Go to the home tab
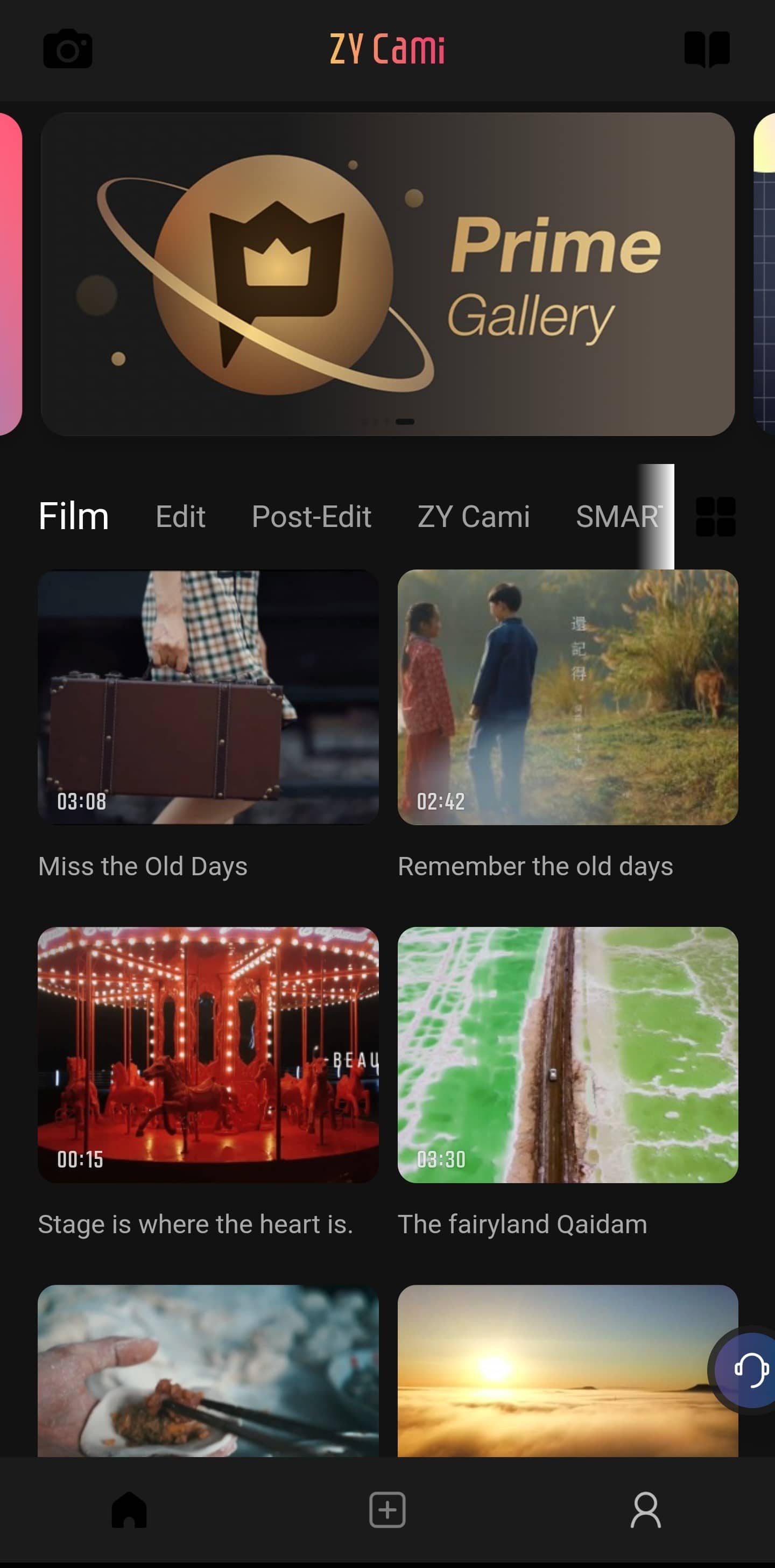The height and width of the screenshot is (1568, 775). coord(129,1509)
